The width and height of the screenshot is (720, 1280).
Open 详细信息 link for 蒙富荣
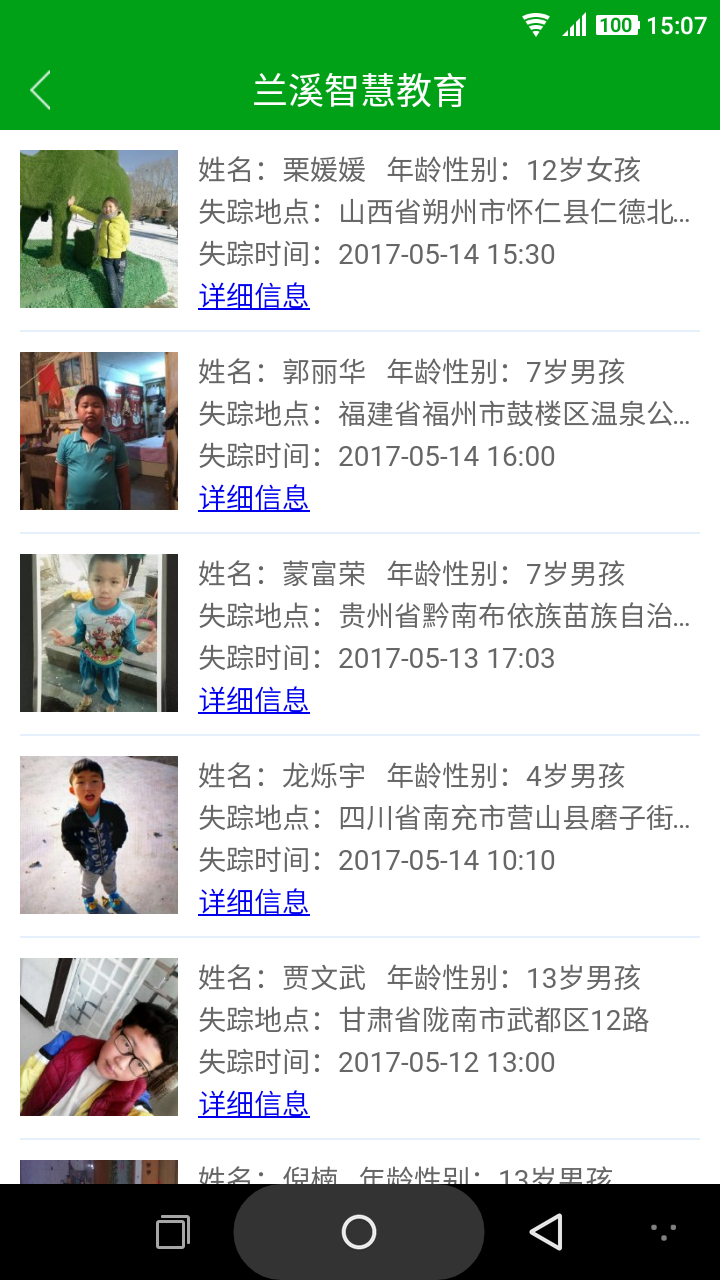(254, 700)
